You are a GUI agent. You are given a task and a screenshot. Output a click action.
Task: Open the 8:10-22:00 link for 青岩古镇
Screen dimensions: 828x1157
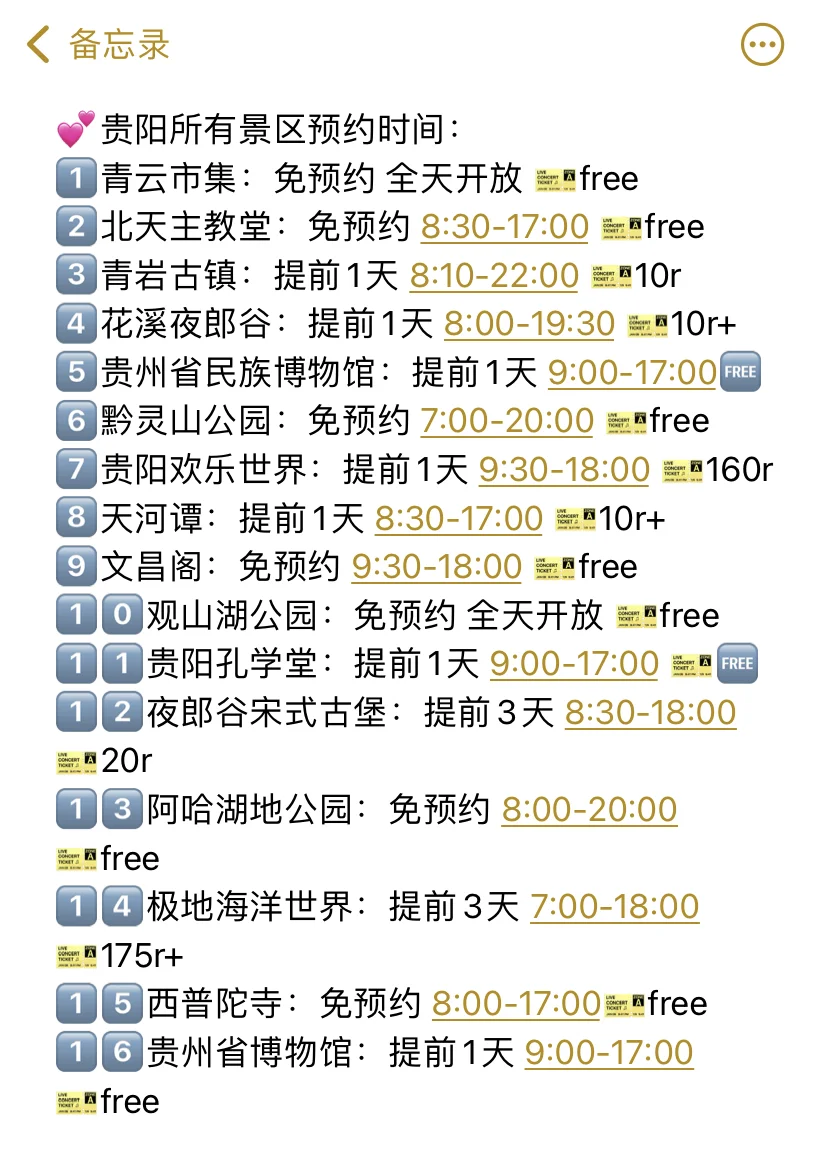[x=494, y=276]
